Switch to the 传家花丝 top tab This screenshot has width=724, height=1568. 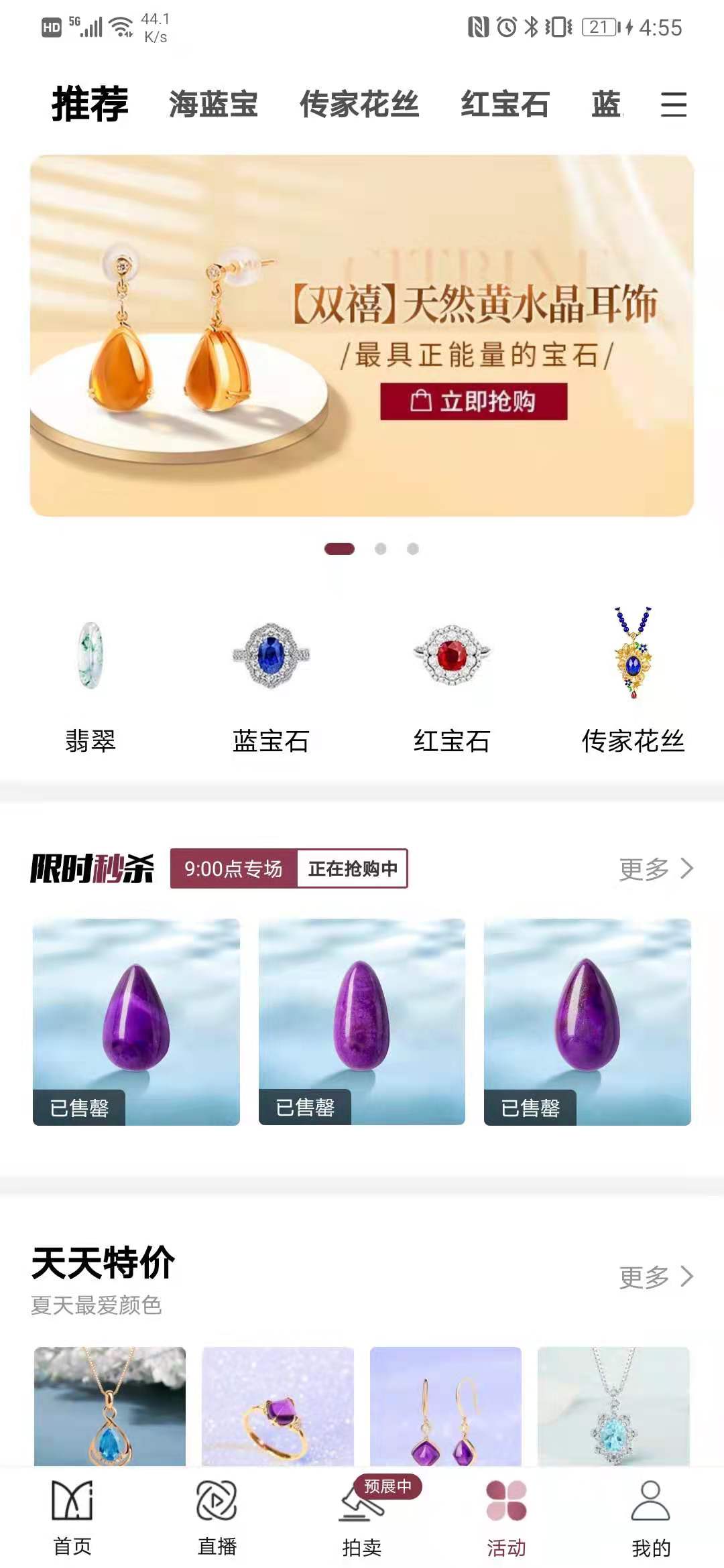[359, 105]
